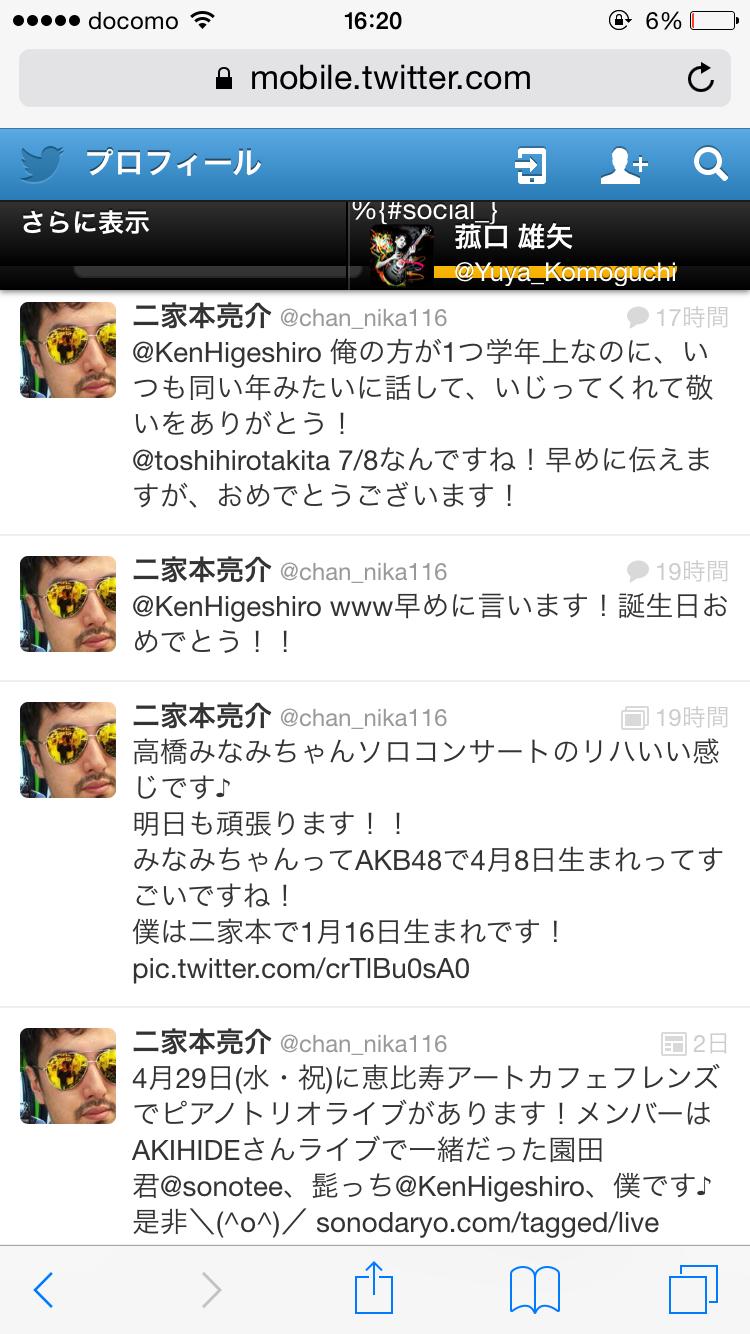Screen dimensions: 750x1334
Task: Tap さらに表示 to show more
Action: tap(85, 222)
